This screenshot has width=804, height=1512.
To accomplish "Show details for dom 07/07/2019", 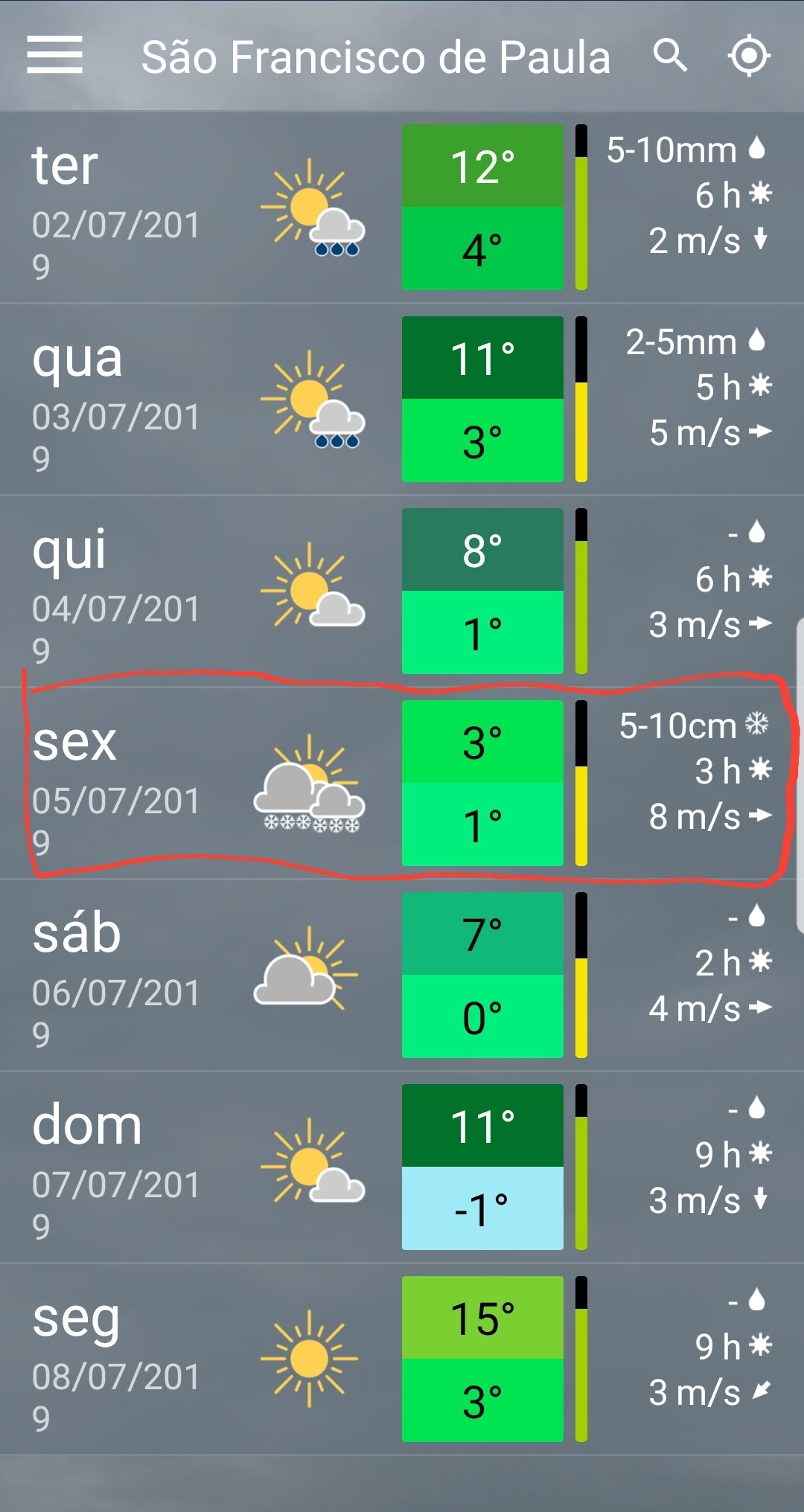I will (x=402, y=1167).
